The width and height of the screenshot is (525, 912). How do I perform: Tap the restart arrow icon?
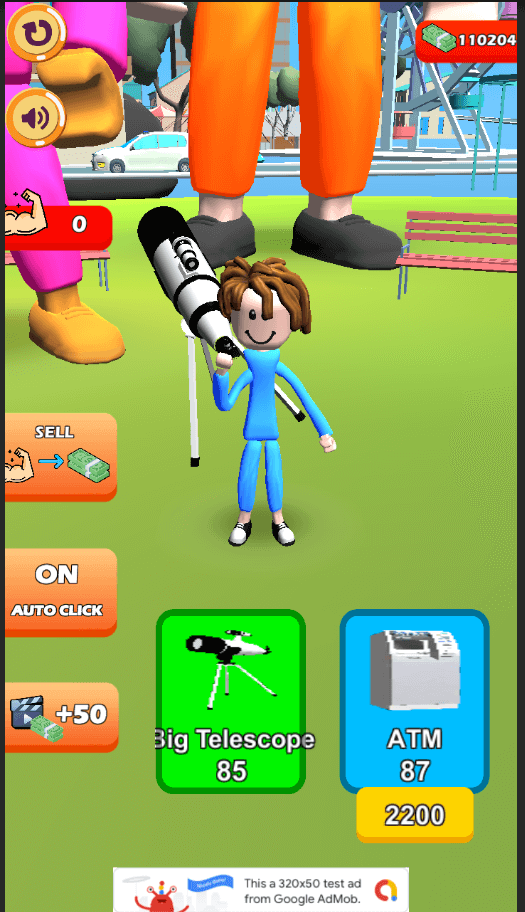tap(36, 33)
